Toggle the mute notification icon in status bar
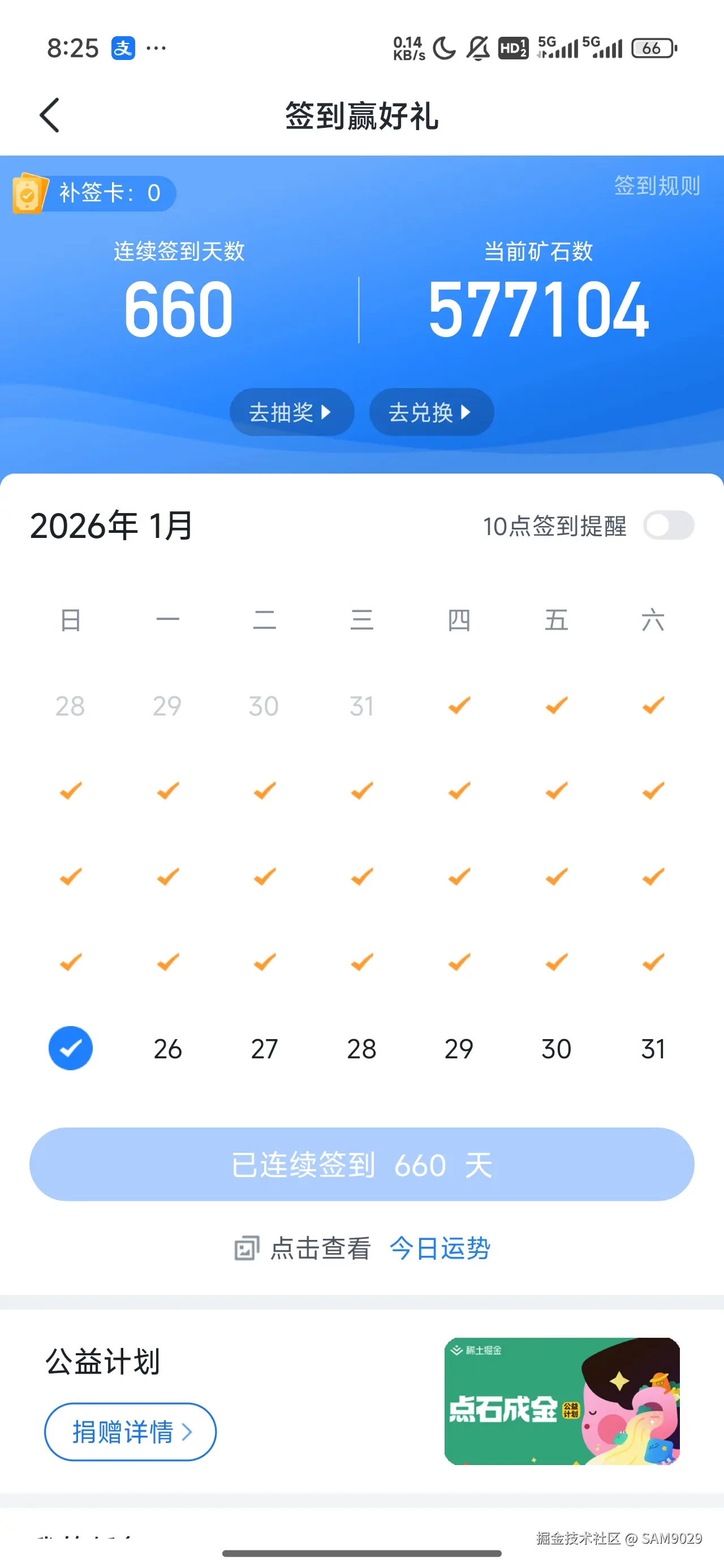 [478, 47]
